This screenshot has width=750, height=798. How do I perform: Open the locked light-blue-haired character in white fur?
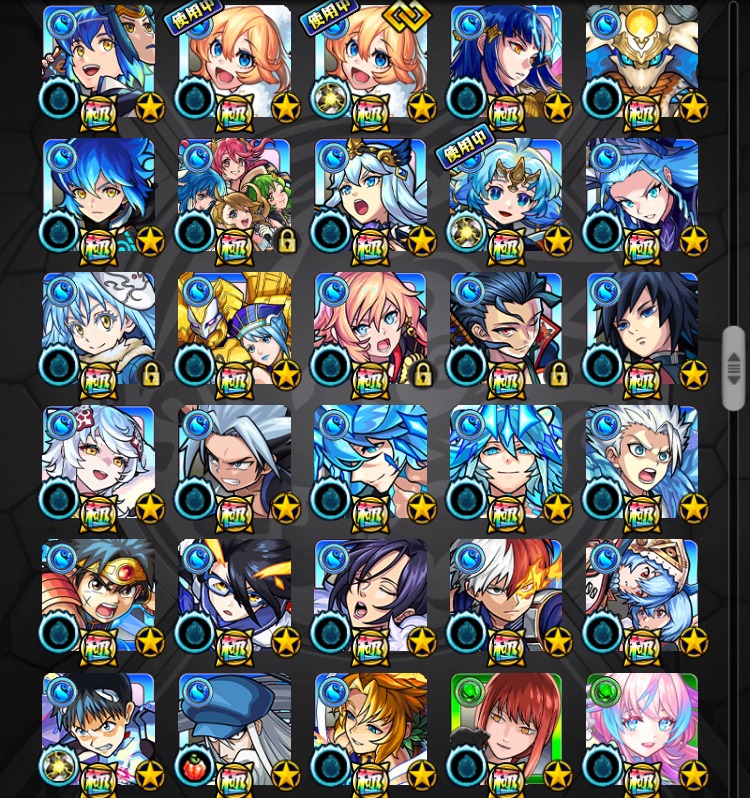click(x=99, y=330)
